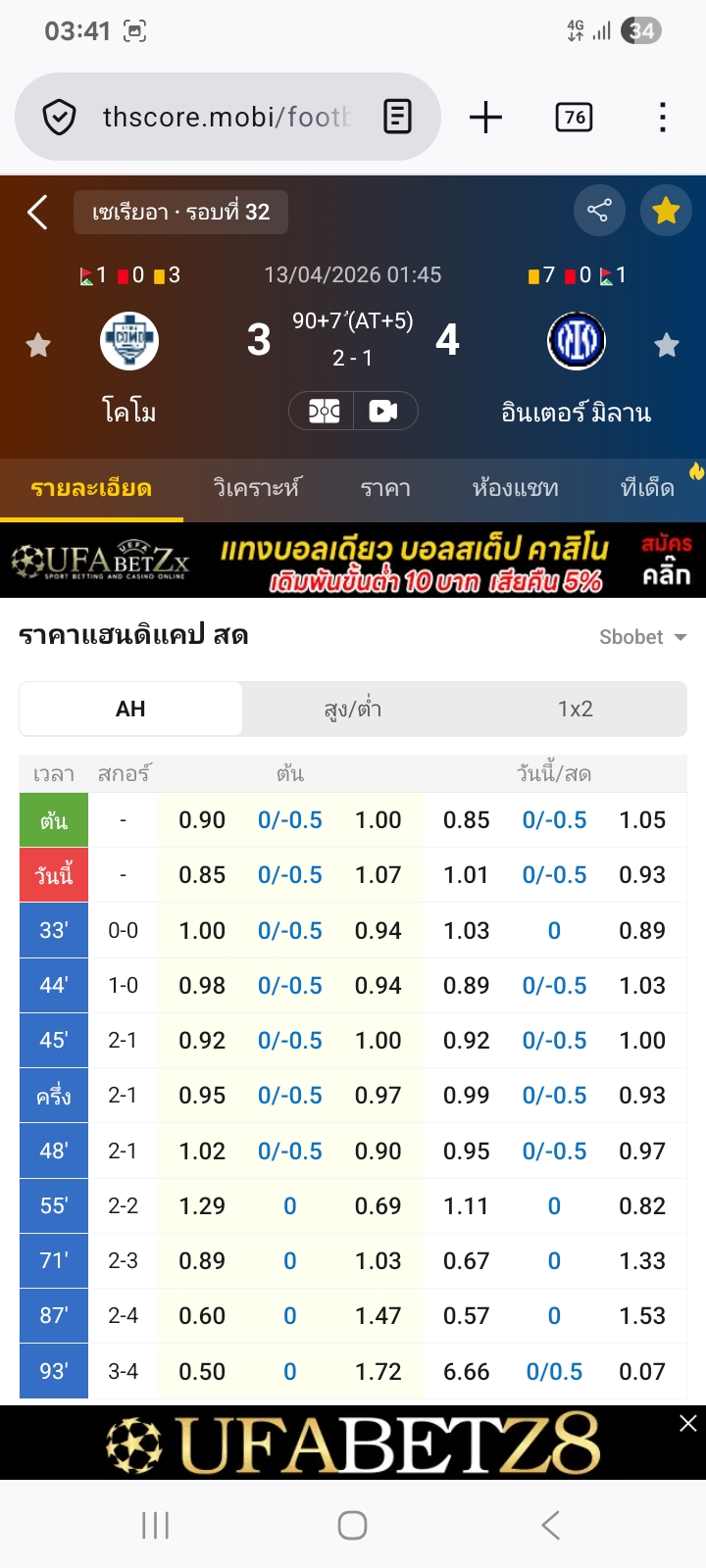Screen dimensions: 706x1568
Task: Open the browser overflow menu
Action: [x=663, y=118]
